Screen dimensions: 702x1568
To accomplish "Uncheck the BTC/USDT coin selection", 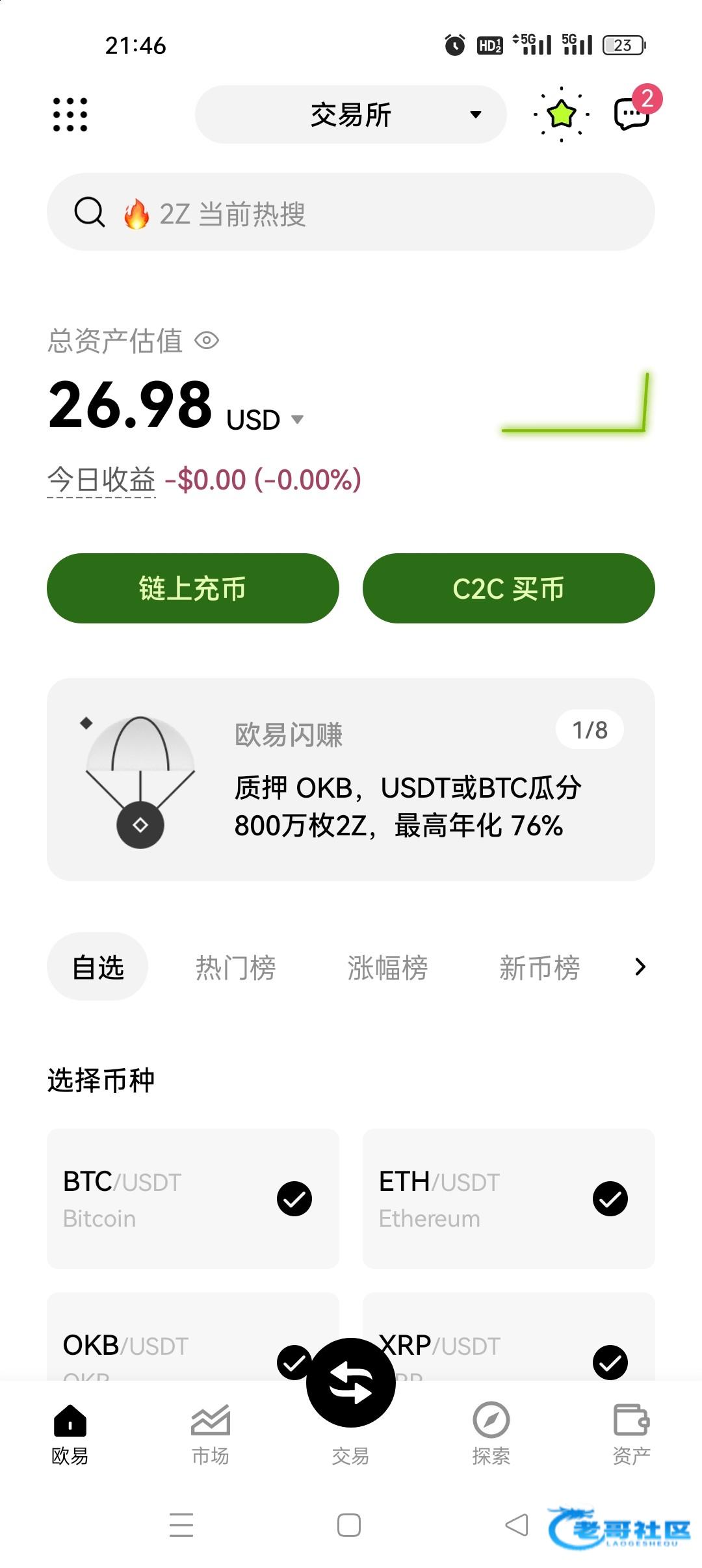I will pyautogui.click(x=294, y=1198).
